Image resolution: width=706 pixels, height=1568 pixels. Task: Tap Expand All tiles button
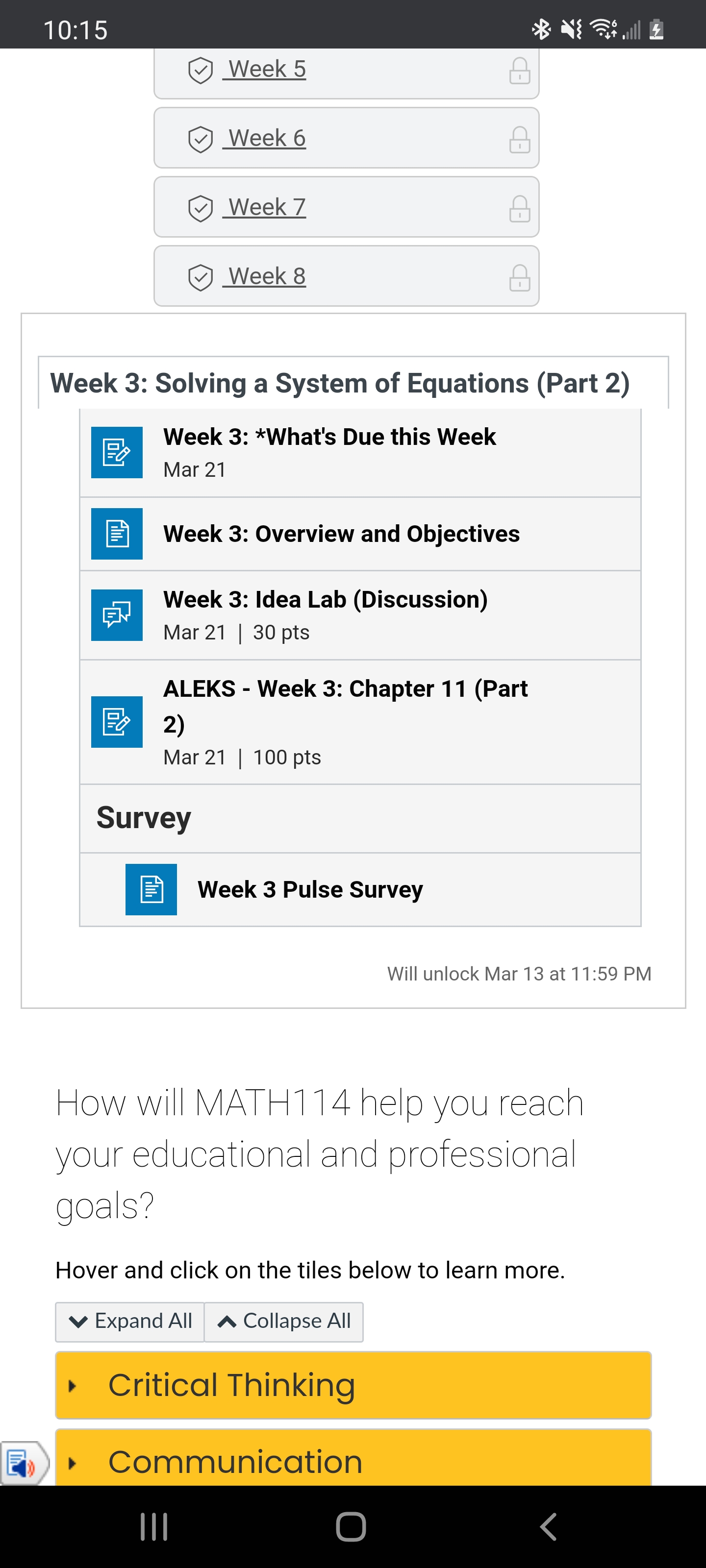coord(130,1322)
